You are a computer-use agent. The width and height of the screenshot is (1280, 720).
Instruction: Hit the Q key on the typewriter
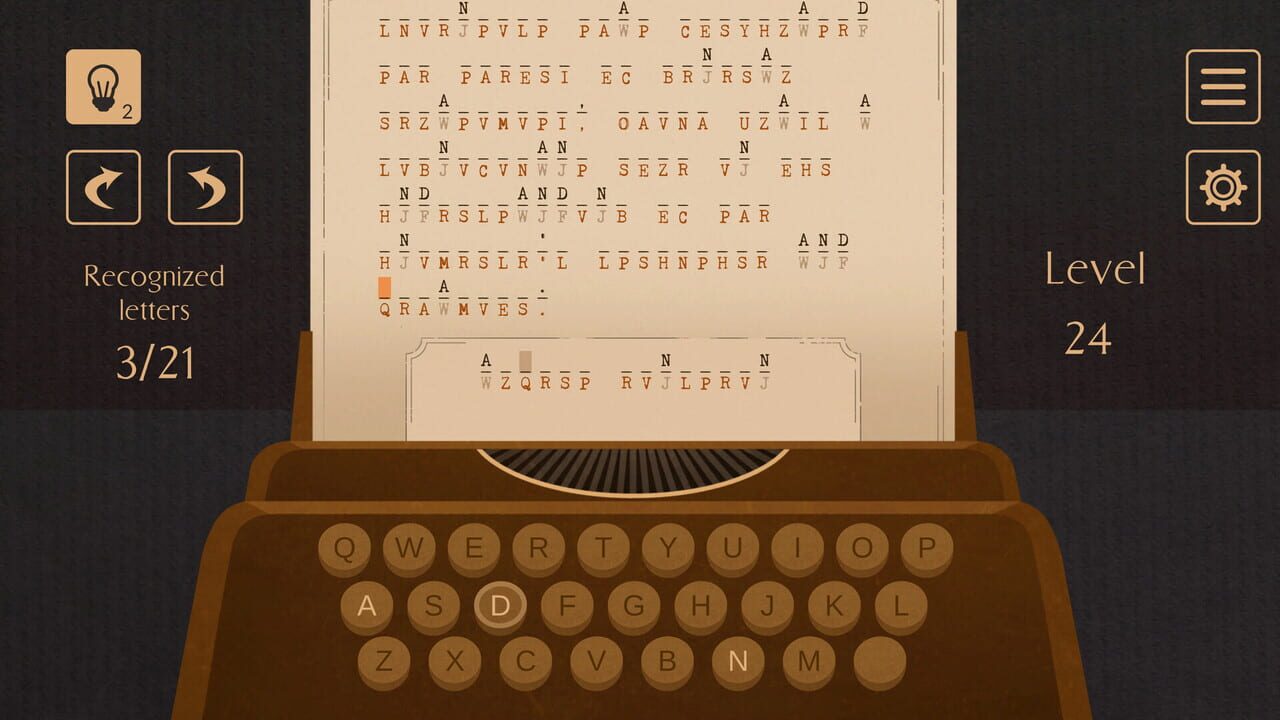point(344,548)
